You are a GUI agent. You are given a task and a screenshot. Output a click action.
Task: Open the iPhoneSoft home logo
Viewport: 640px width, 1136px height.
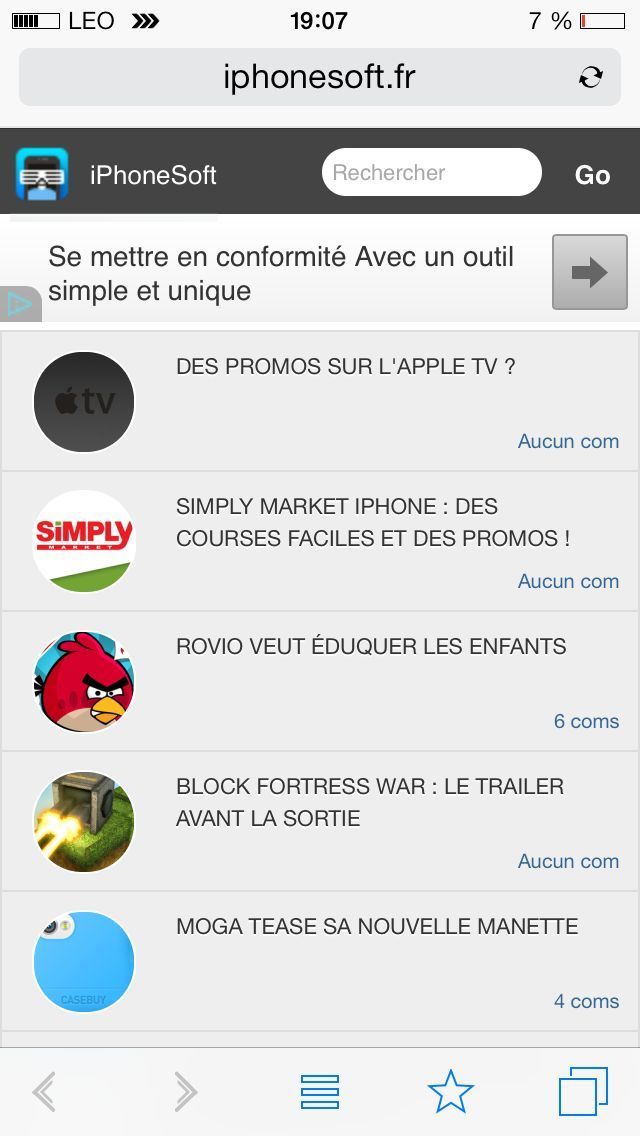point(42,174)
